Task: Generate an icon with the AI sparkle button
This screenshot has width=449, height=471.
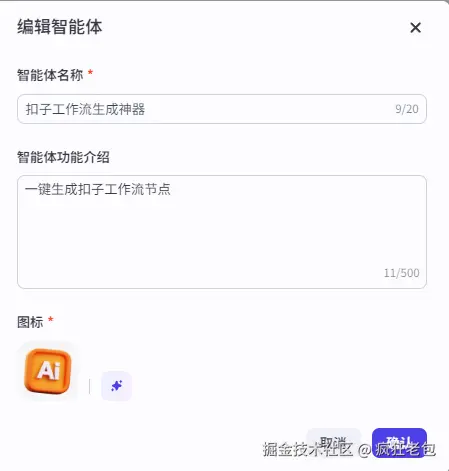Action: (116, 386)
